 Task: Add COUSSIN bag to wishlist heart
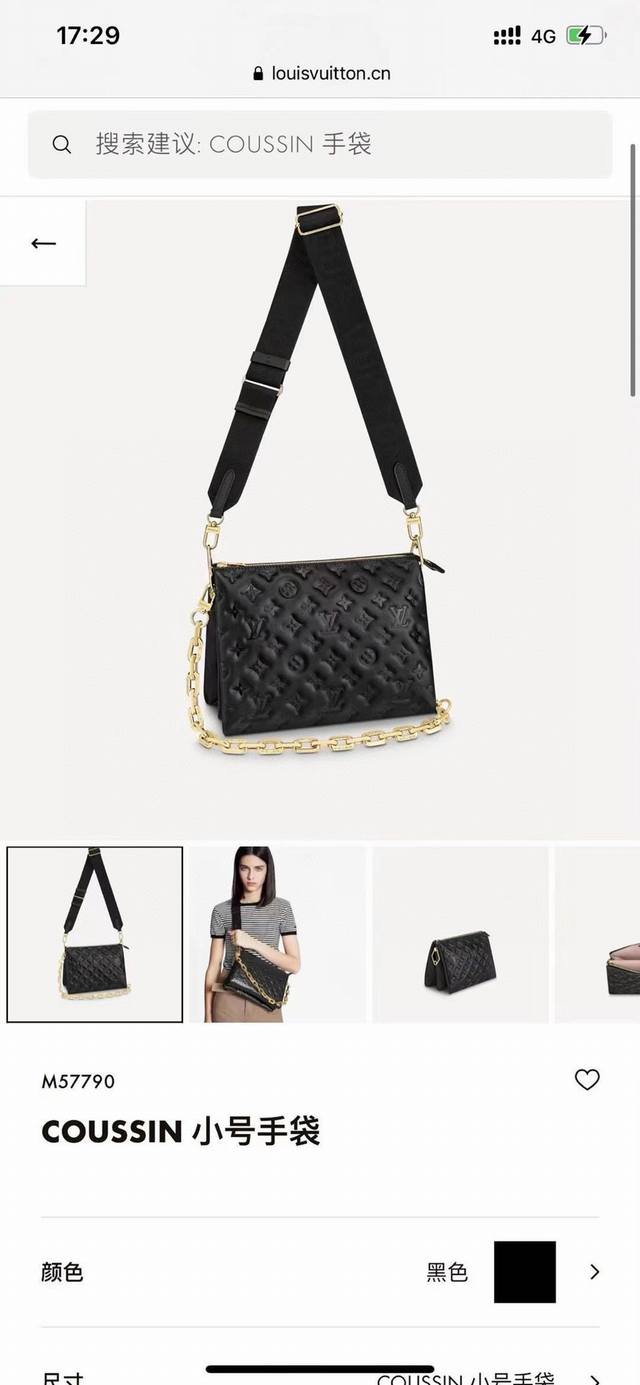[587, 1080]
